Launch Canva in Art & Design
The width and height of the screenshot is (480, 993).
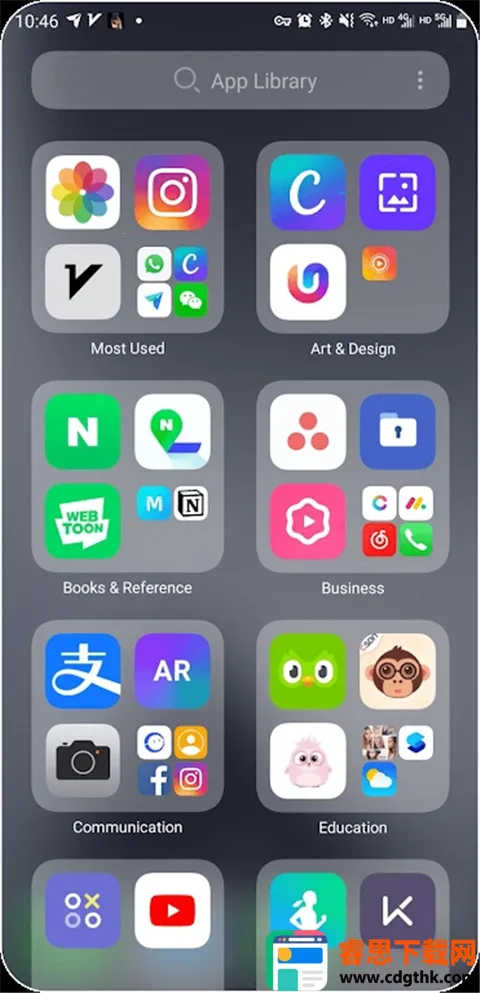(308, 192)
